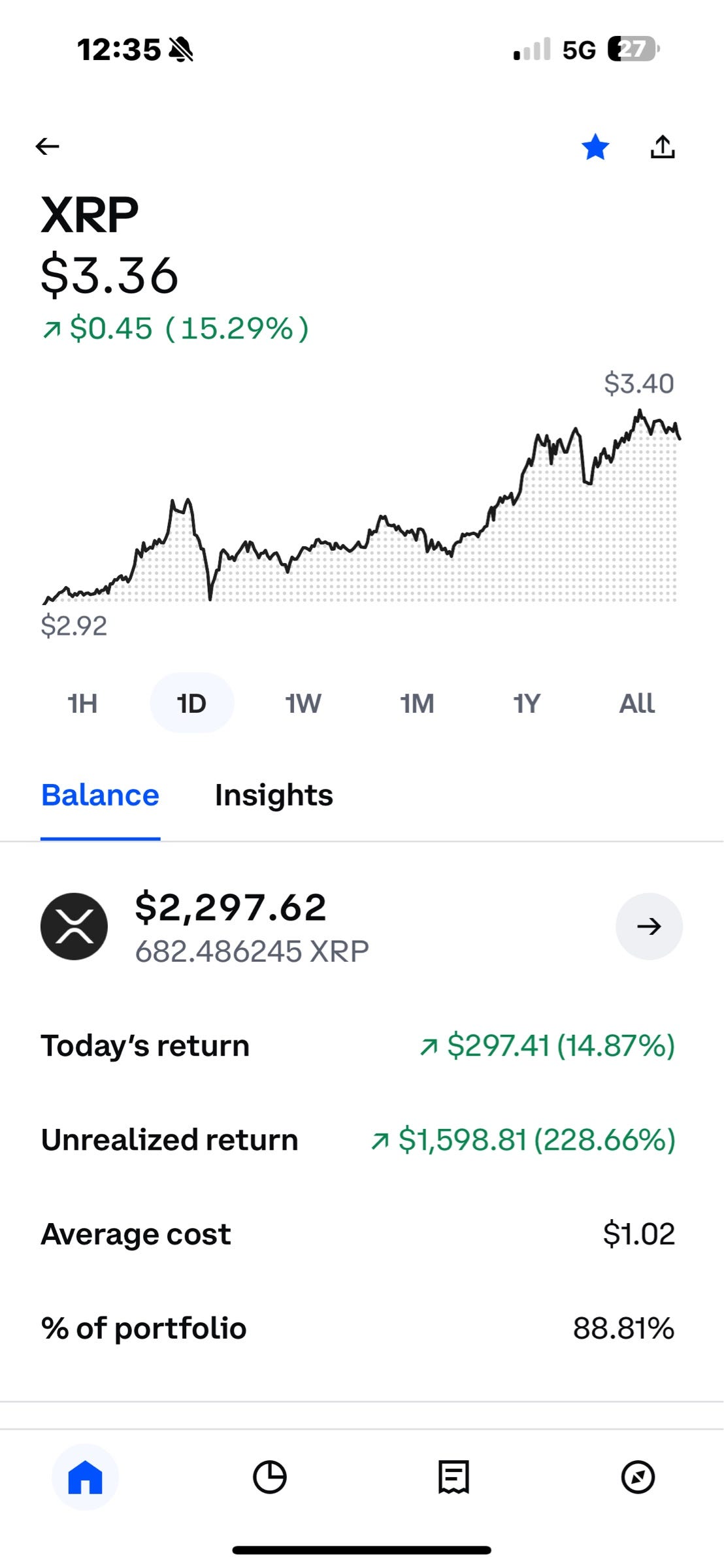Open XRP balance details via arrow button
This screenshot has width=724, height=1568.
point(649,926)
